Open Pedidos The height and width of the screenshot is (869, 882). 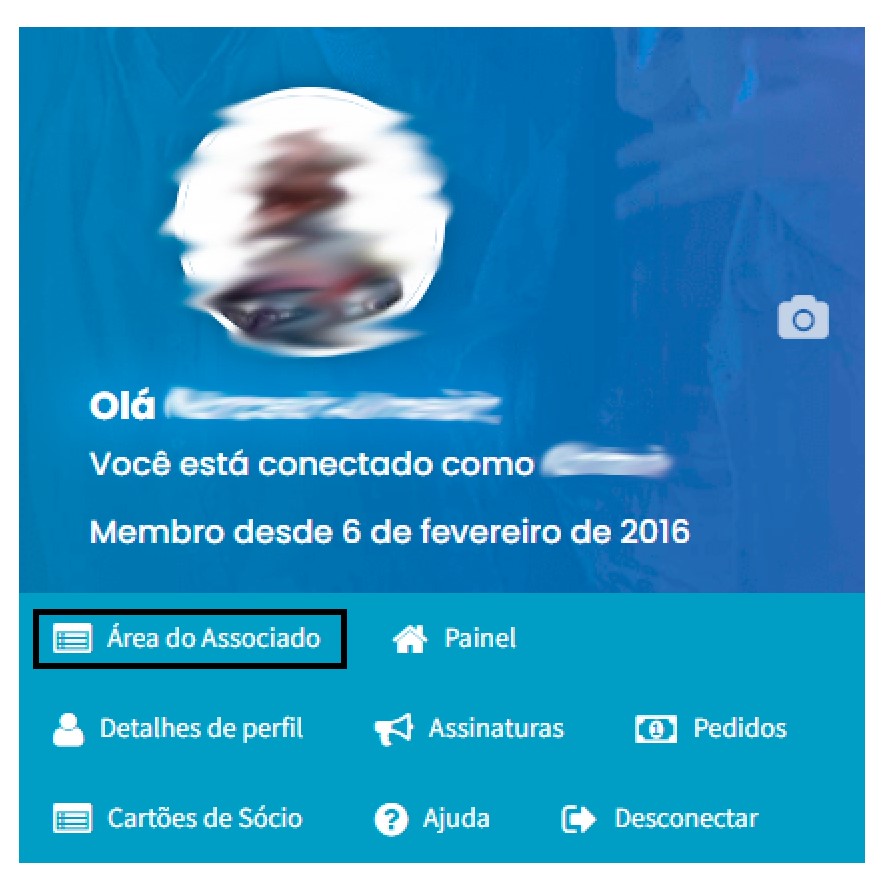tap(712, 729)
